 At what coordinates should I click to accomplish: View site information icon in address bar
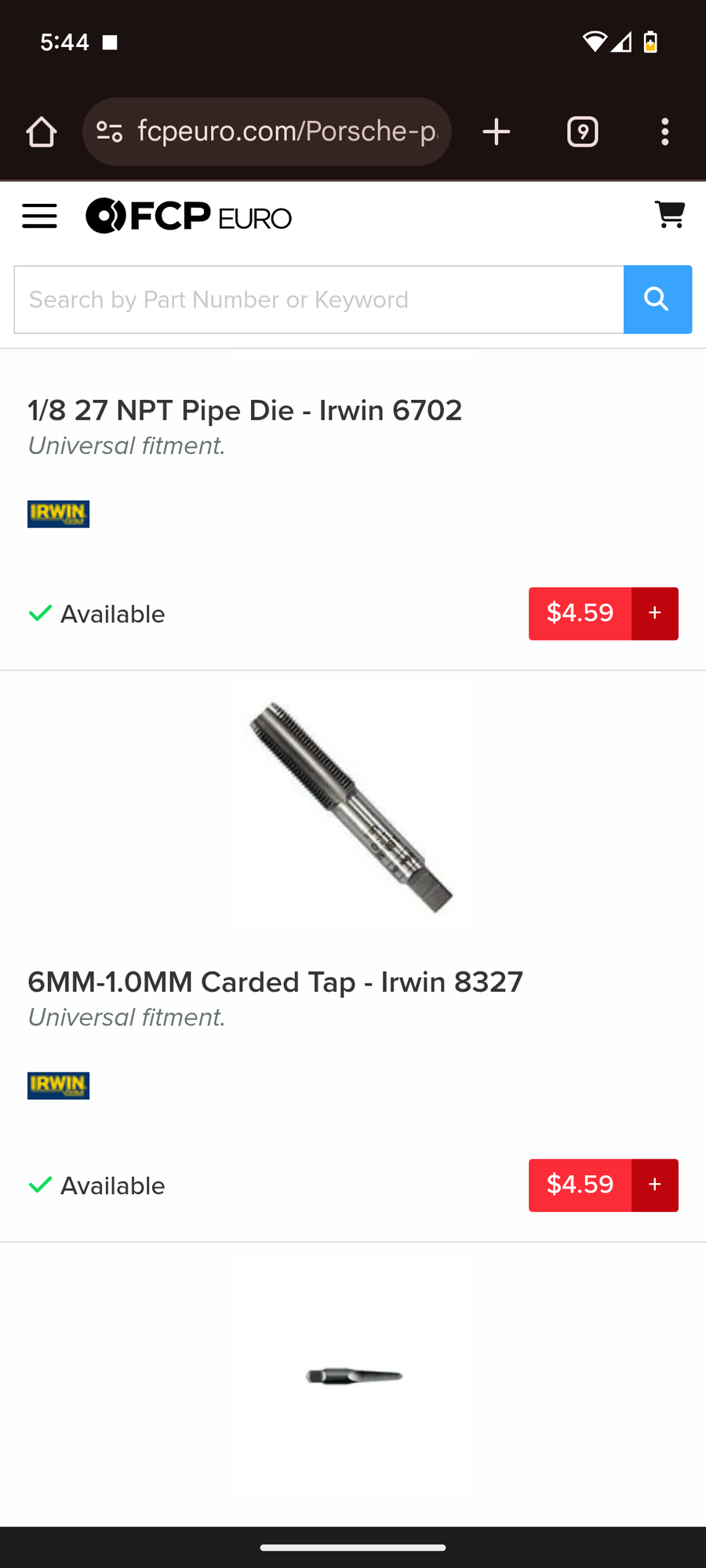pos(109,132)
